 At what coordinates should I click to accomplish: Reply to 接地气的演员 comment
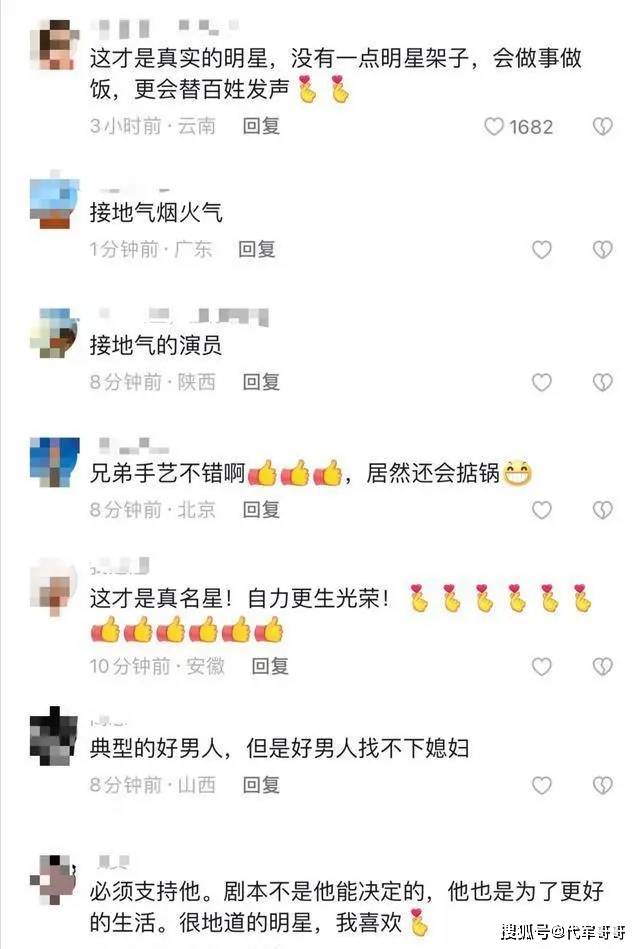[261, 382]
